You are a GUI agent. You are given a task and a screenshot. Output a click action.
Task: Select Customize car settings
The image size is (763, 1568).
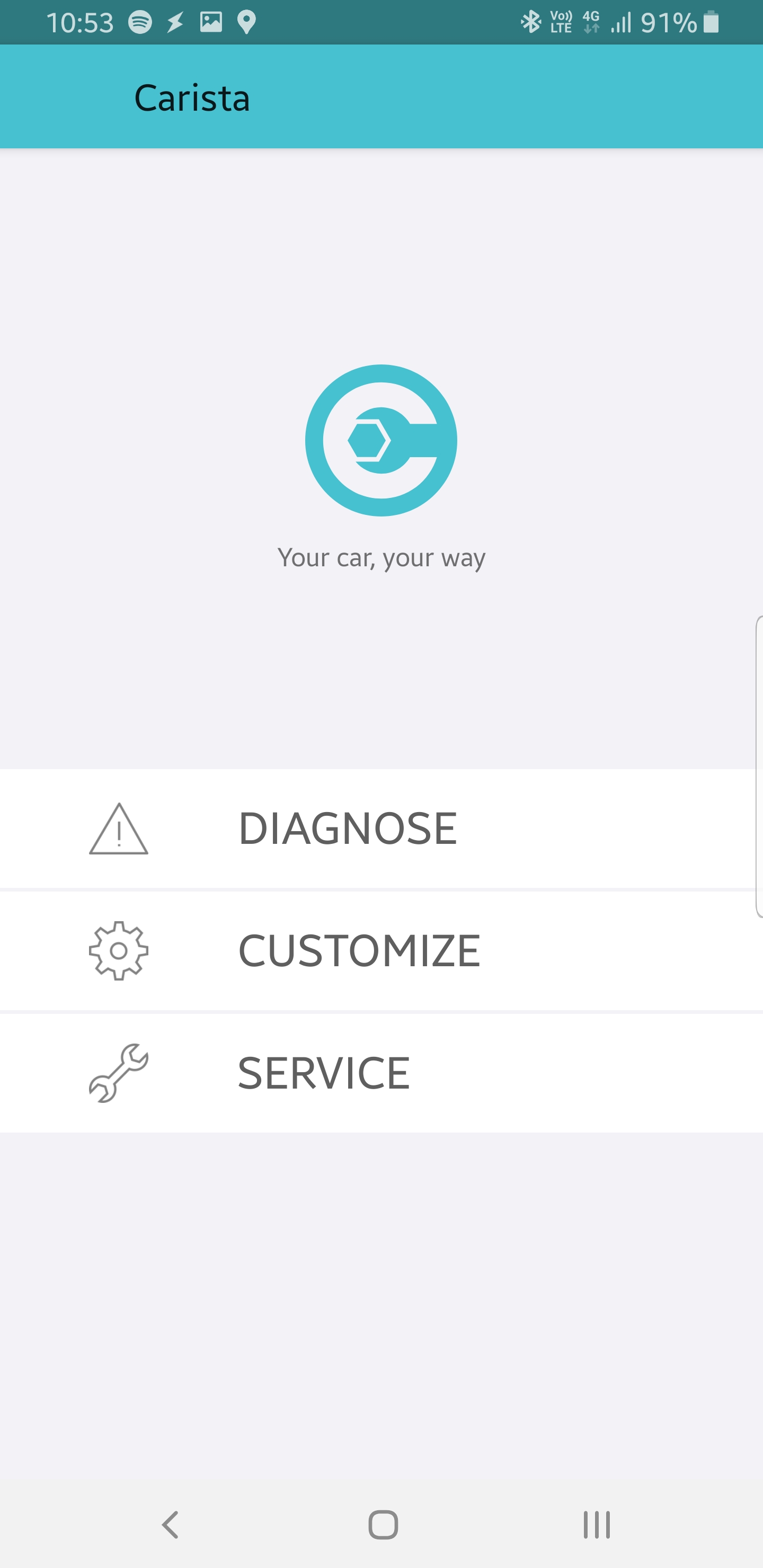[x=359, y=951]
